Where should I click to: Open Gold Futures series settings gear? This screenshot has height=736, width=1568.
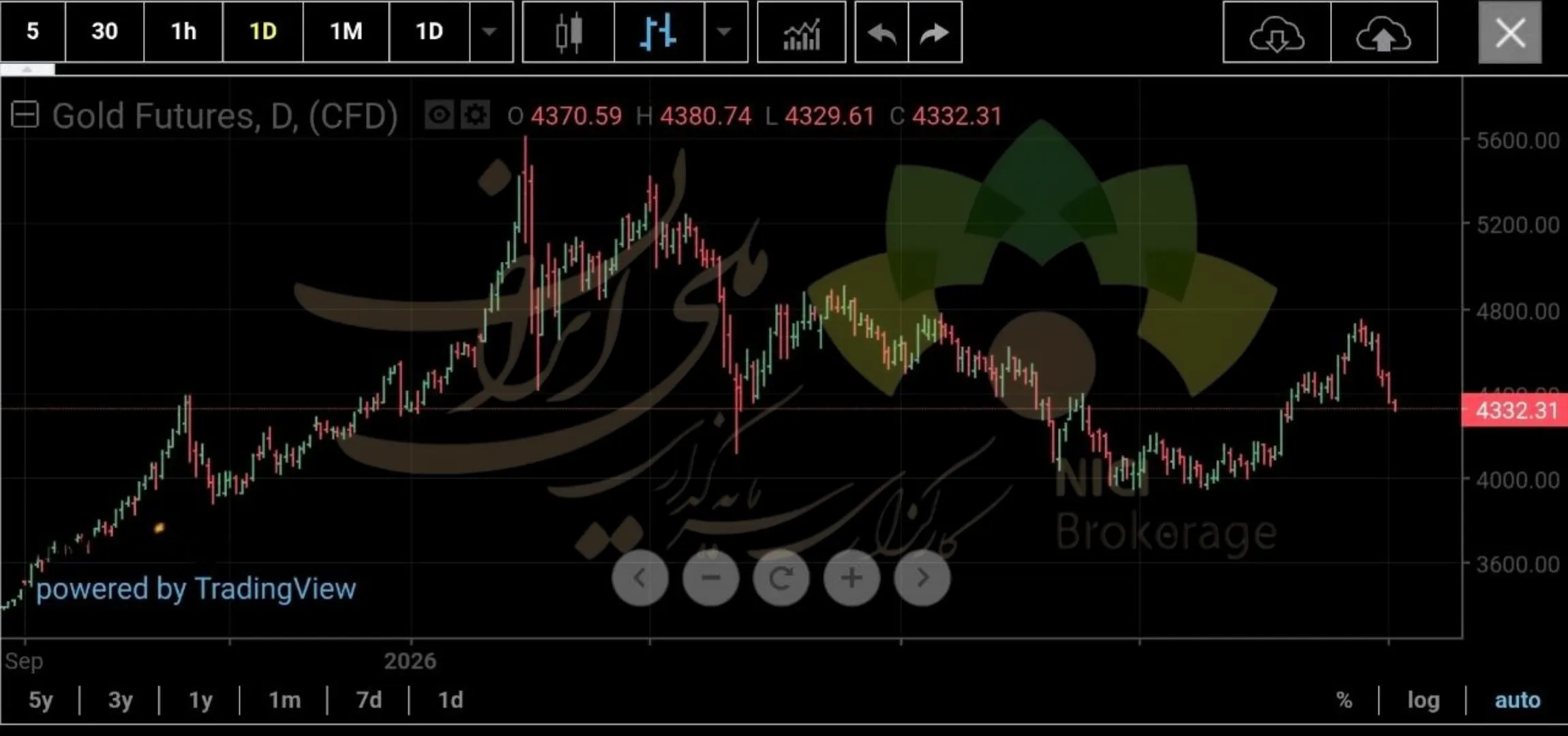coord(475,115)
